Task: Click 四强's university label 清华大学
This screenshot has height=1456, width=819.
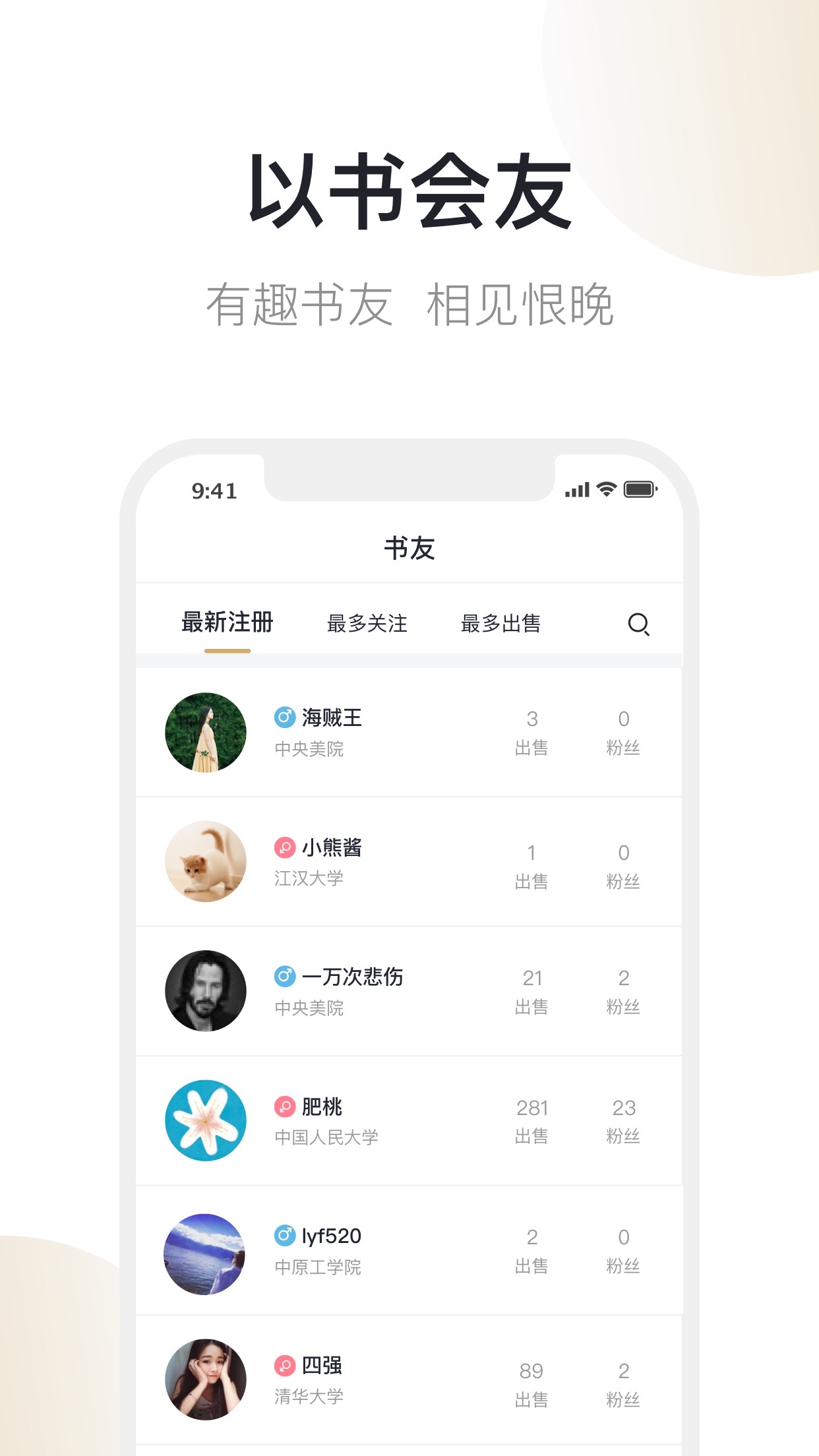Action: (x=308, y=1397)
